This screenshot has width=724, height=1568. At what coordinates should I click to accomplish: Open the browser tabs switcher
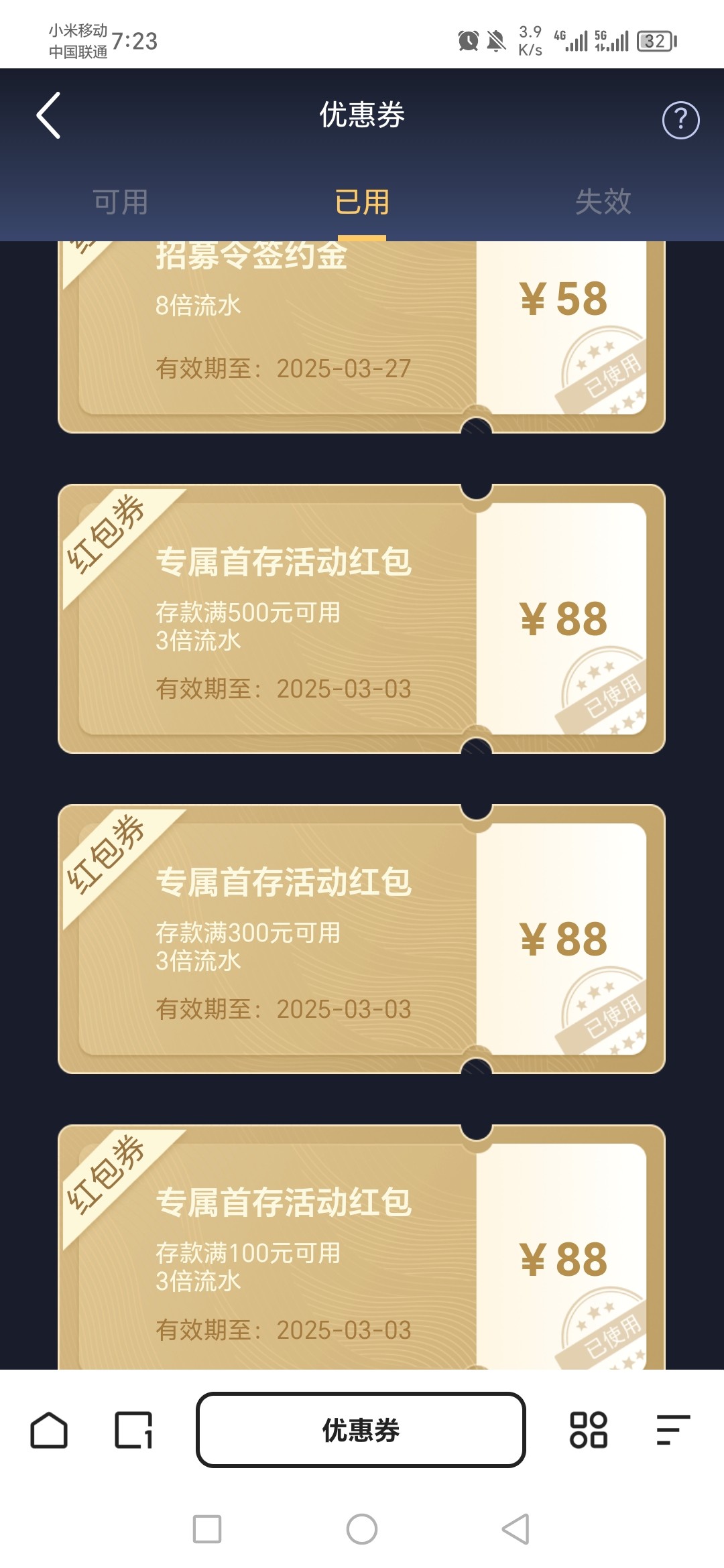[x=133, y=1430]
